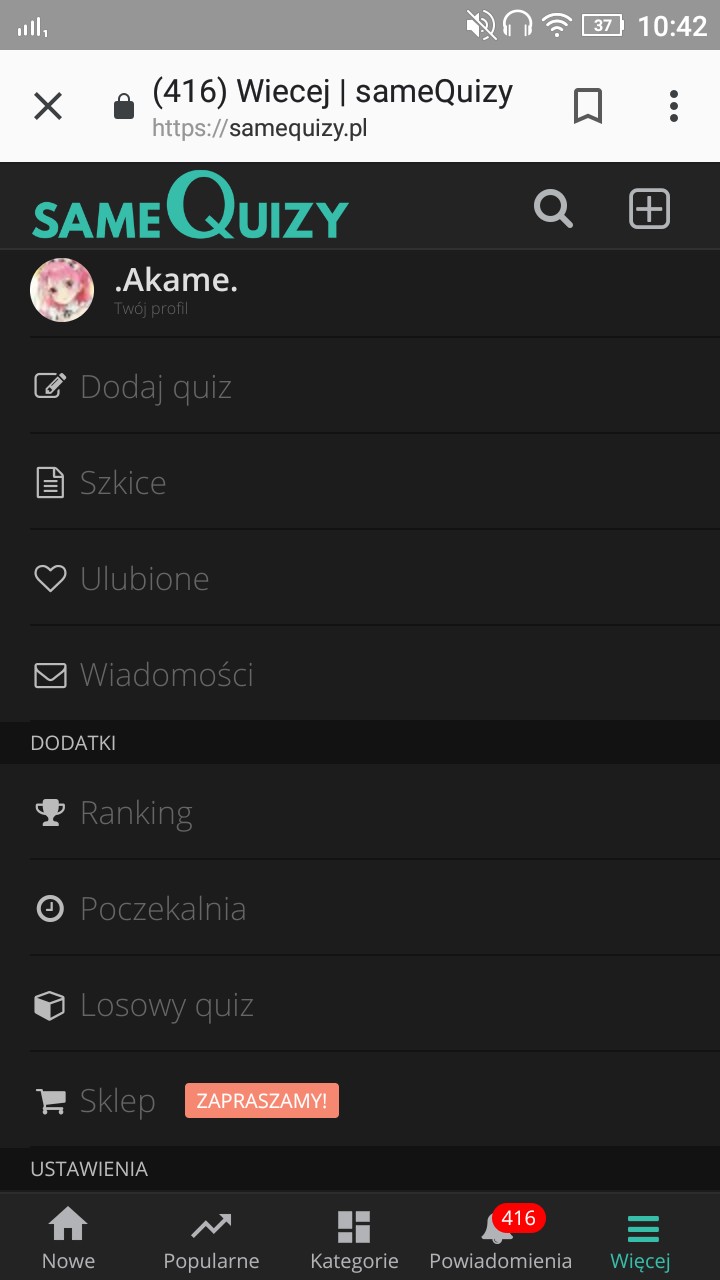
Task: Check Powiadomienia notifications
Action: (500, 1238)
